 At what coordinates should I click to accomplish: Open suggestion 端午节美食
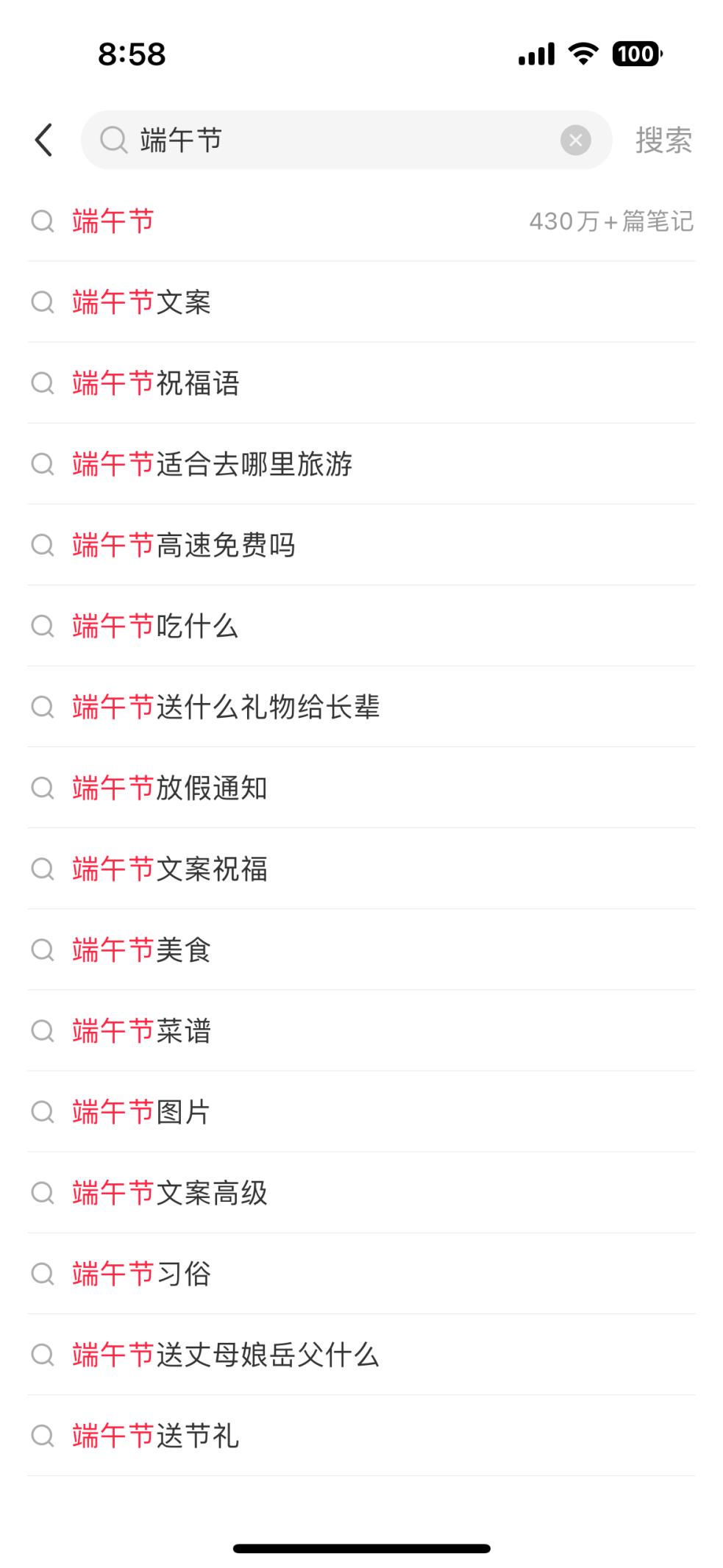click(x=361, y=949)
